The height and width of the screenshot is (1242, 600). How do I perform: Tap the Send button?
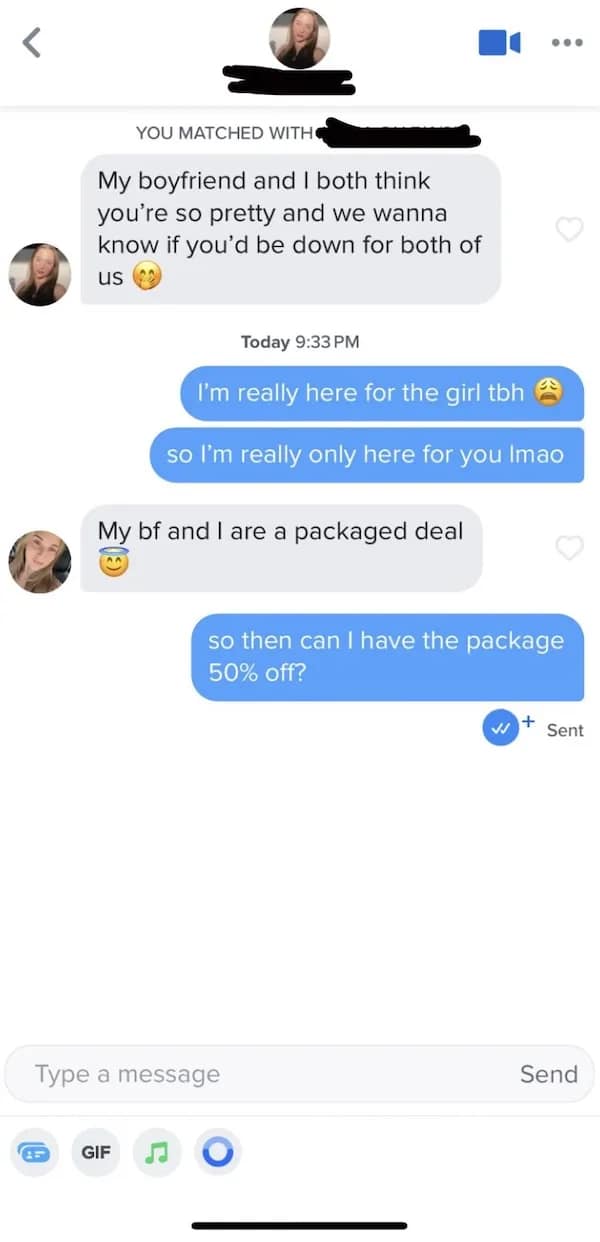coord(548,1074)
